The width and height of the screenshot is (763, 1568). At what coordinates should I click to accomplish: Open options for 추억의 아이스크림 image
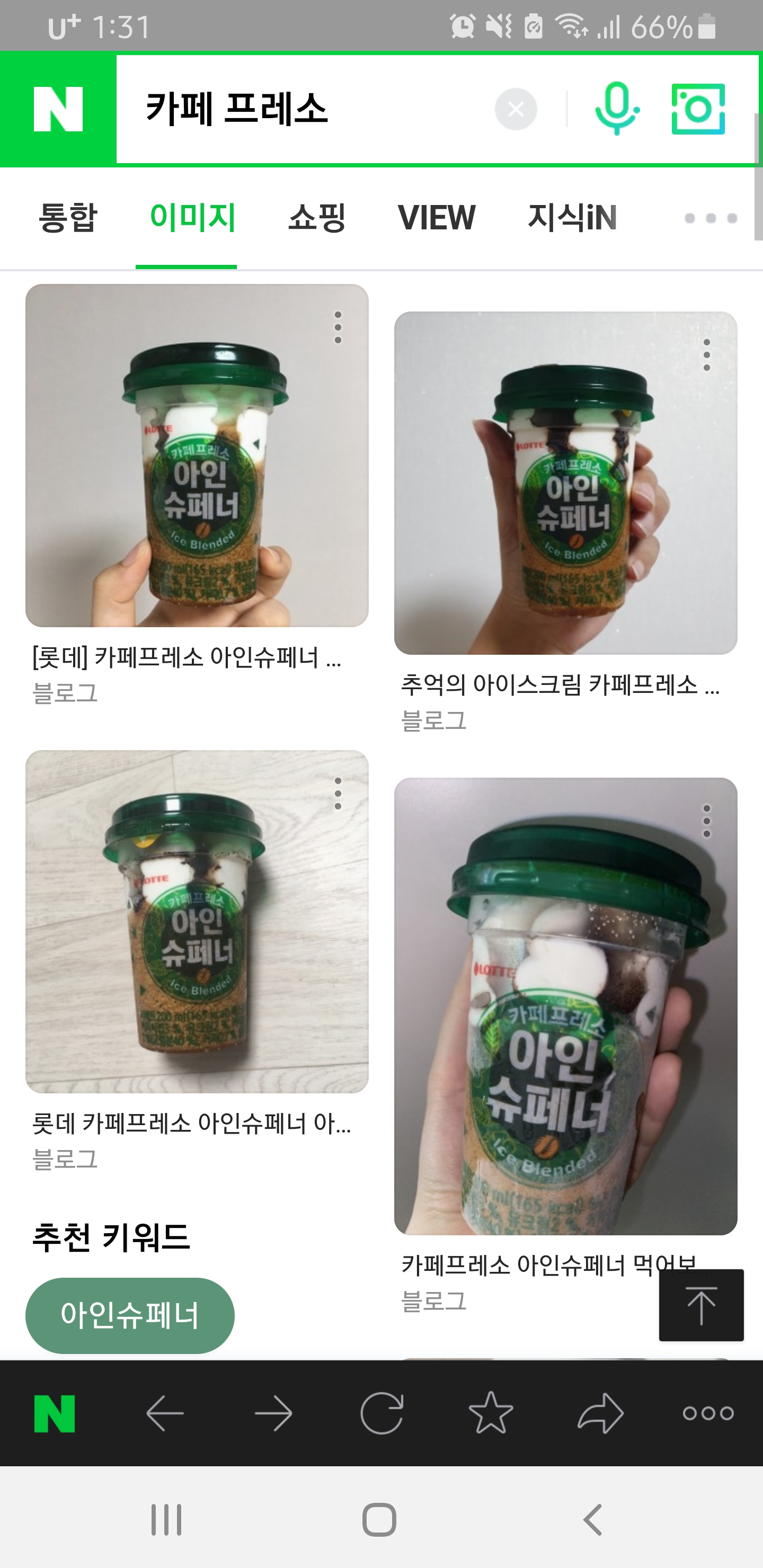click(706, 355)
